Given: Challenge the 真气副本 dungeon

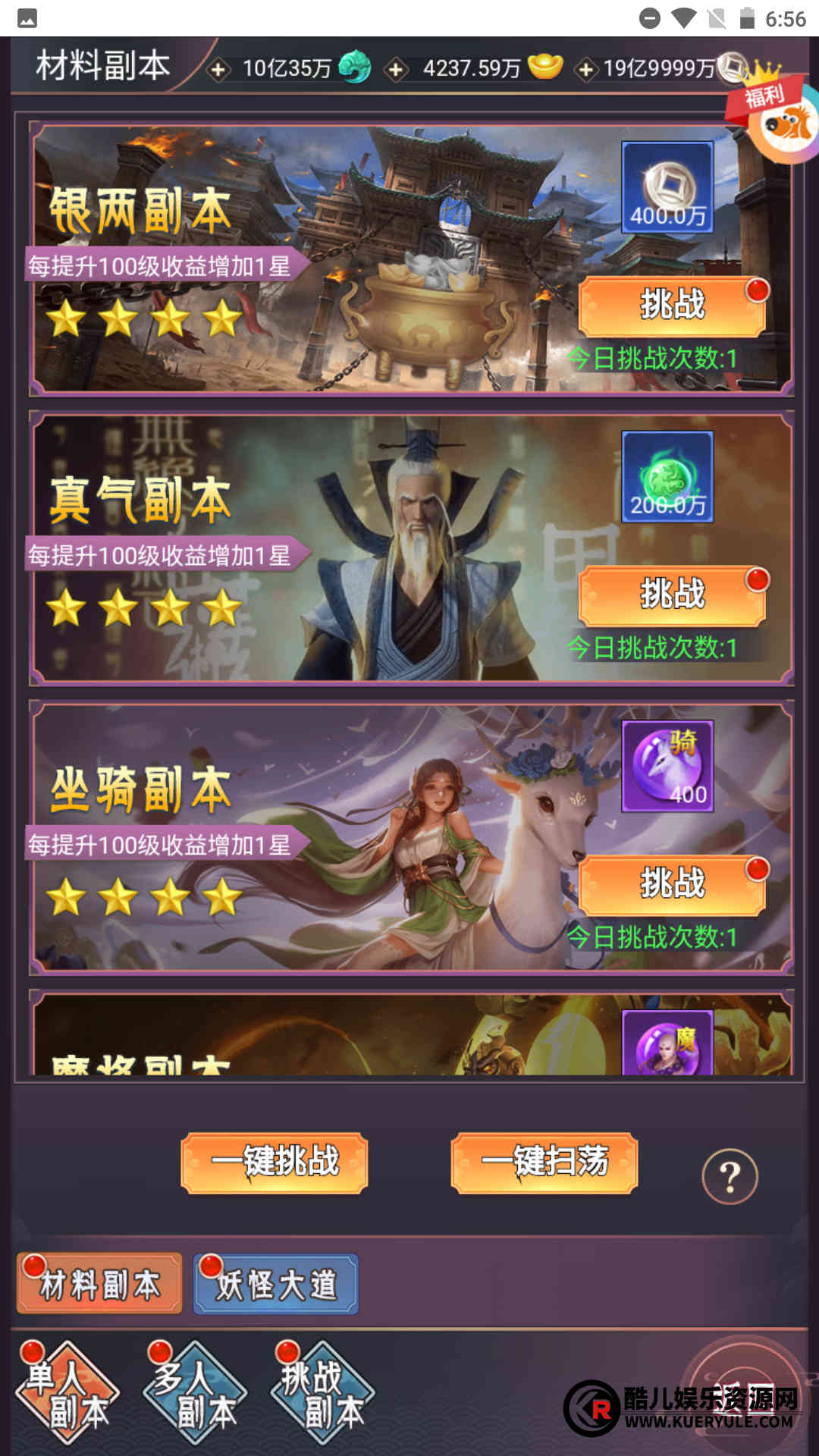Looking at the screenshot, I should click(x=672, y=596).
